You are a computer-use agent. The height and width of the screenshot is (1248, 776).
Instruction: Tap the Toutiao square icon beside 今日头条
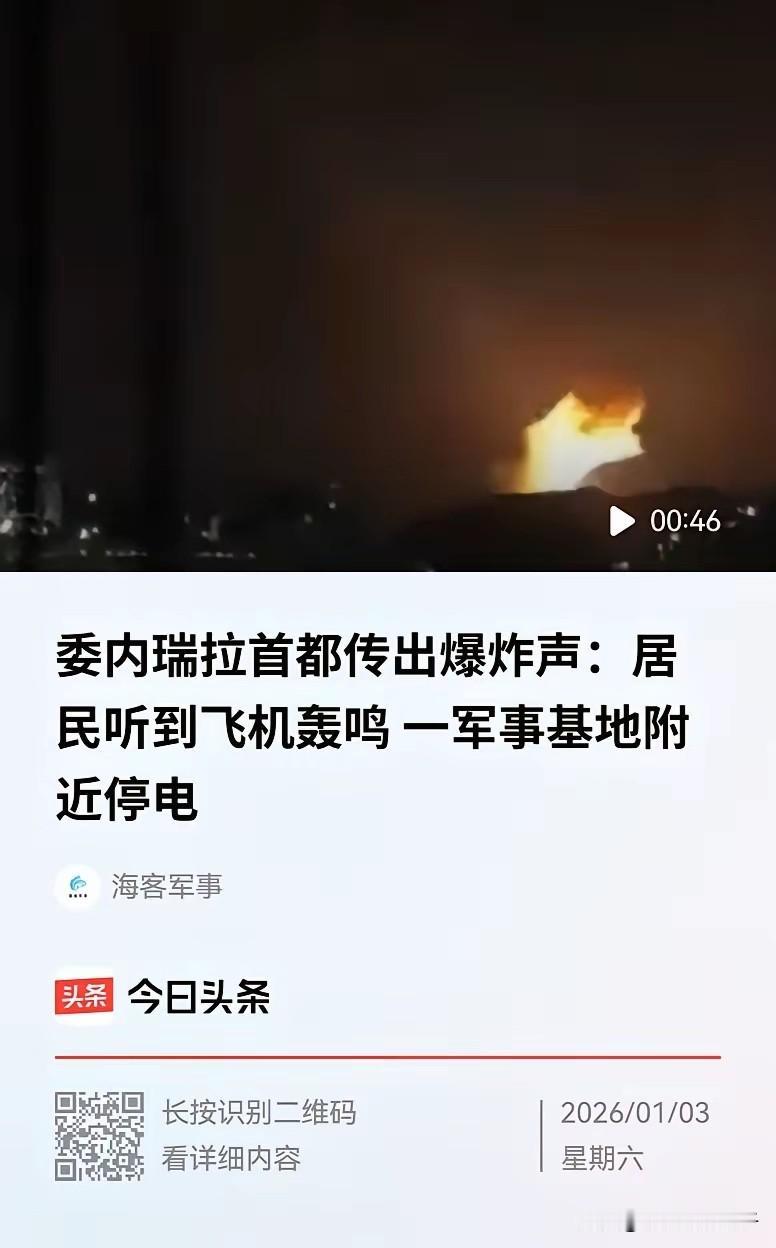85,993
